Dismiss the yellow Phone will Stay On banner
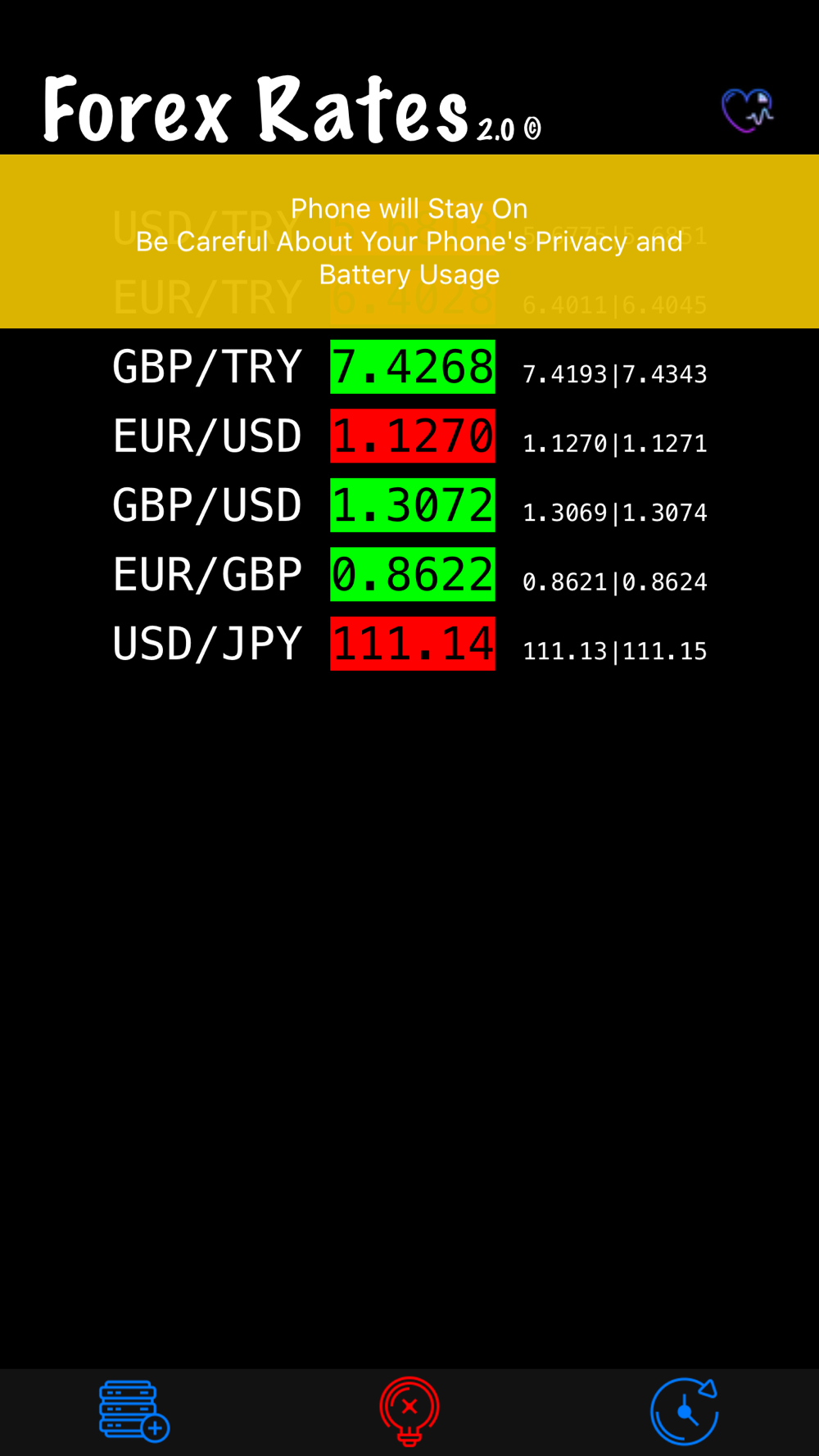 tap(409, 242)
